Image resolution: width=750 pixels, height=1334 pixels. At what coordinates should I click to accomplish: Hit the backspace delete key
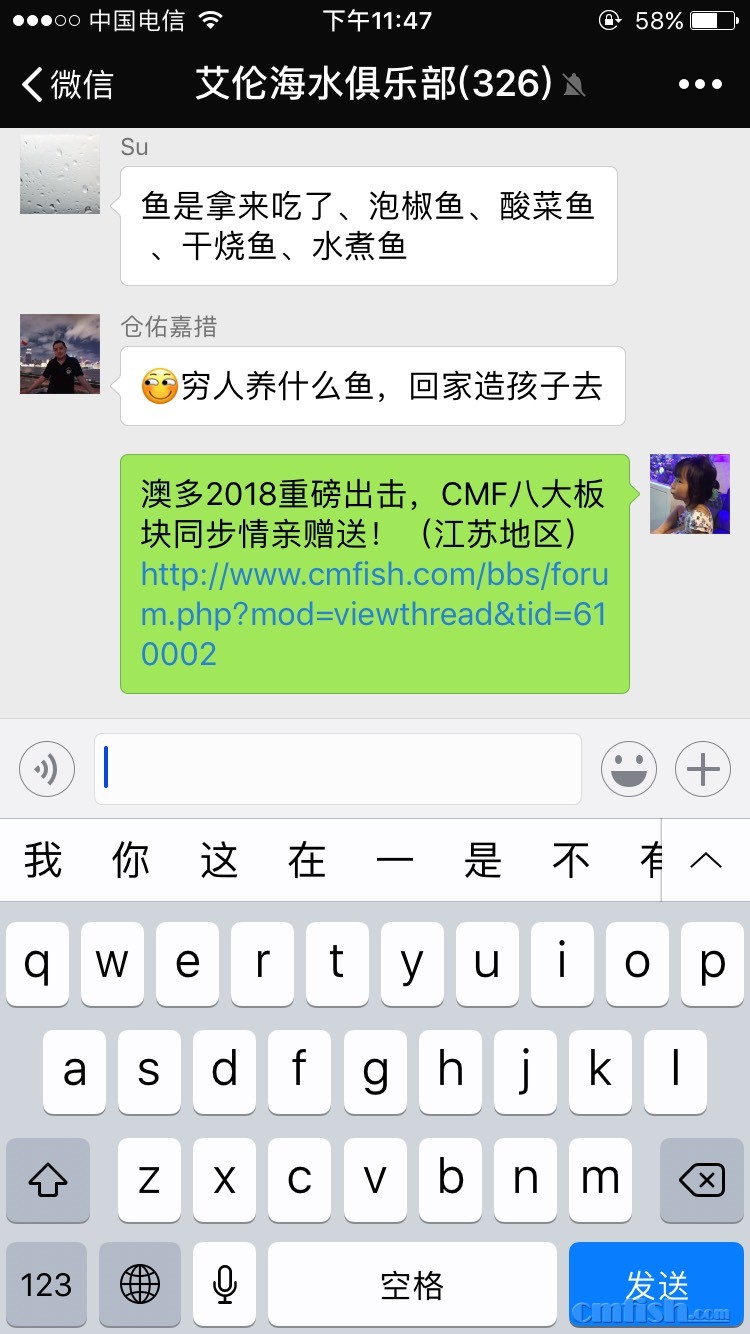pyautogui.click(x=702, y=1180)
